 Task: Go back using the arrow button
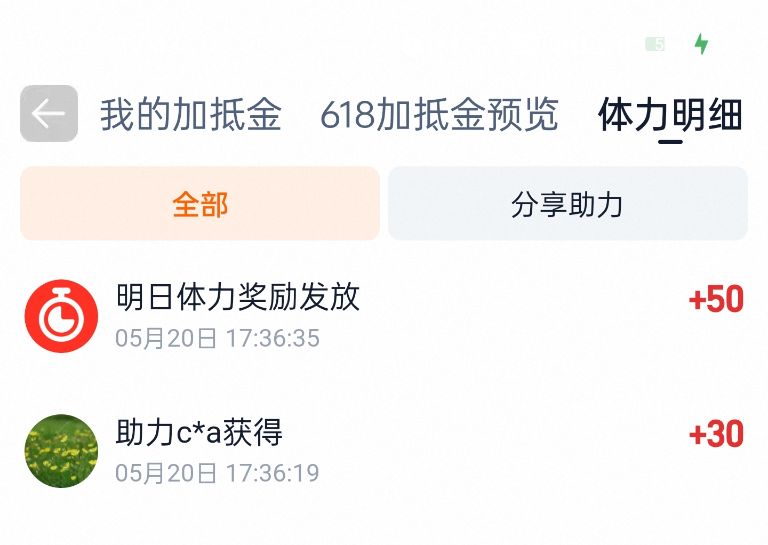[x=48, y=114]
